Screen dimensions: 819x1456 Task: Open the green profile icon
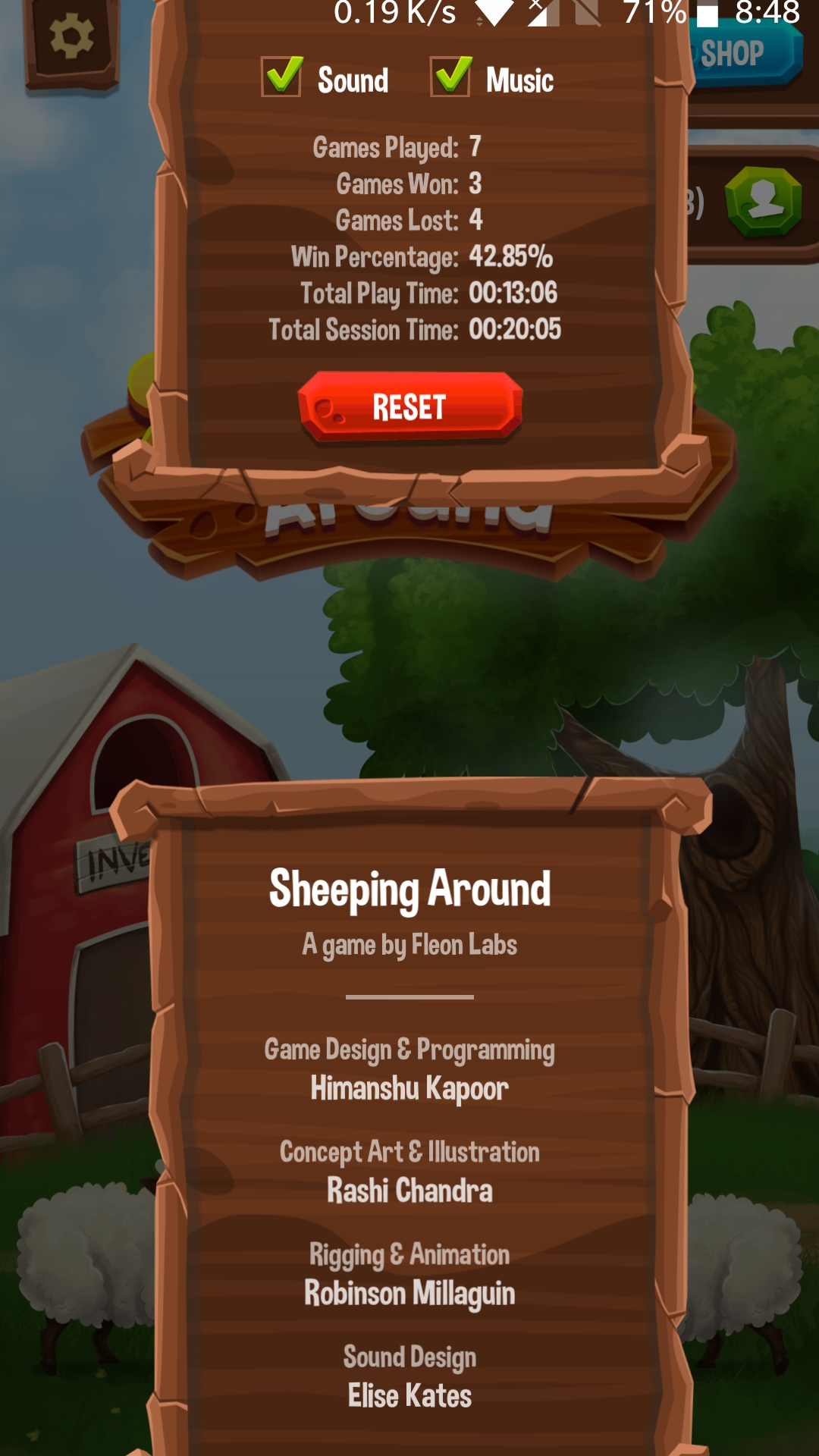click(764, 202)
